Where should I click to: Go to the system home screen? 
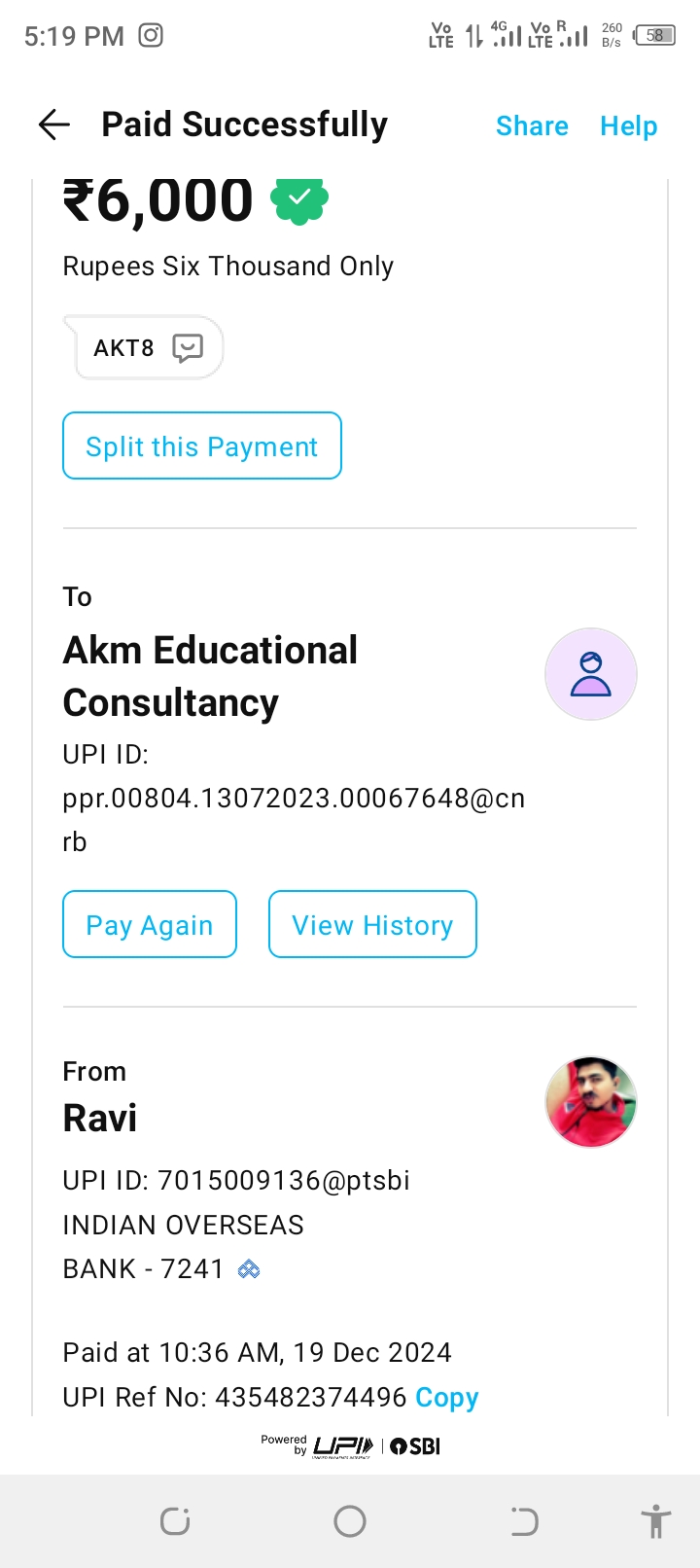click(350, 1521)
